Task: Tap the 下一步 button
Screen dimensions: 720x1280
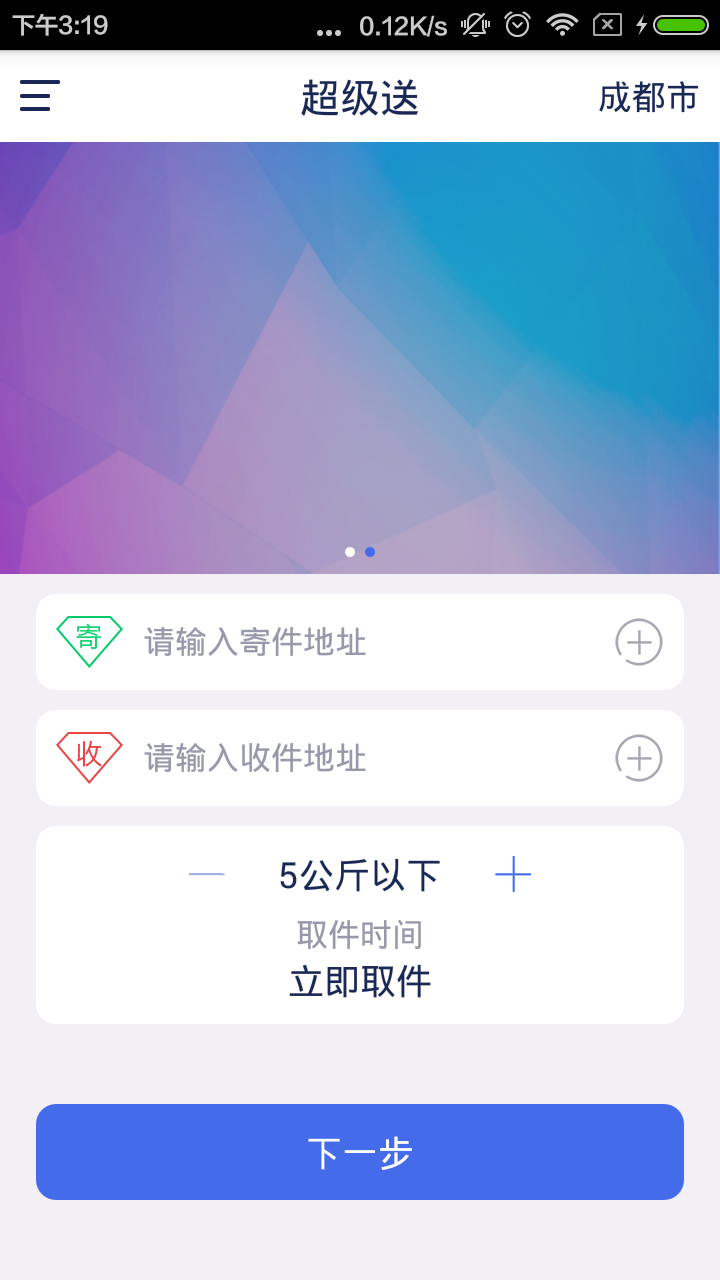Action: [360, 1152]
